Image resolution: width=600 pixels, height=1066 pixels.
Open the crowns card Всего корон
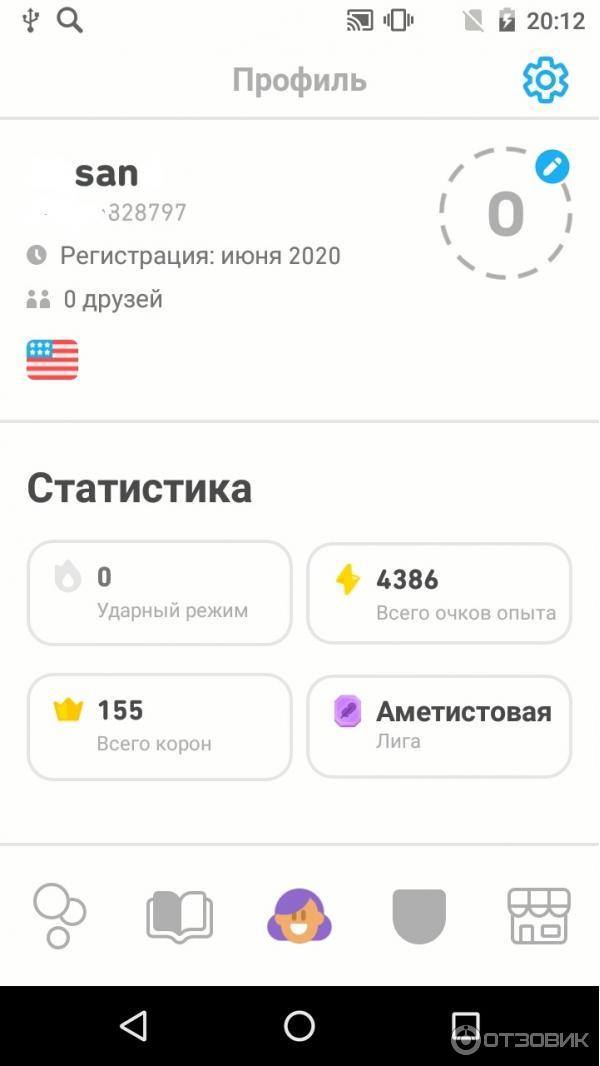pyautogui.click(x=160, y=726)
